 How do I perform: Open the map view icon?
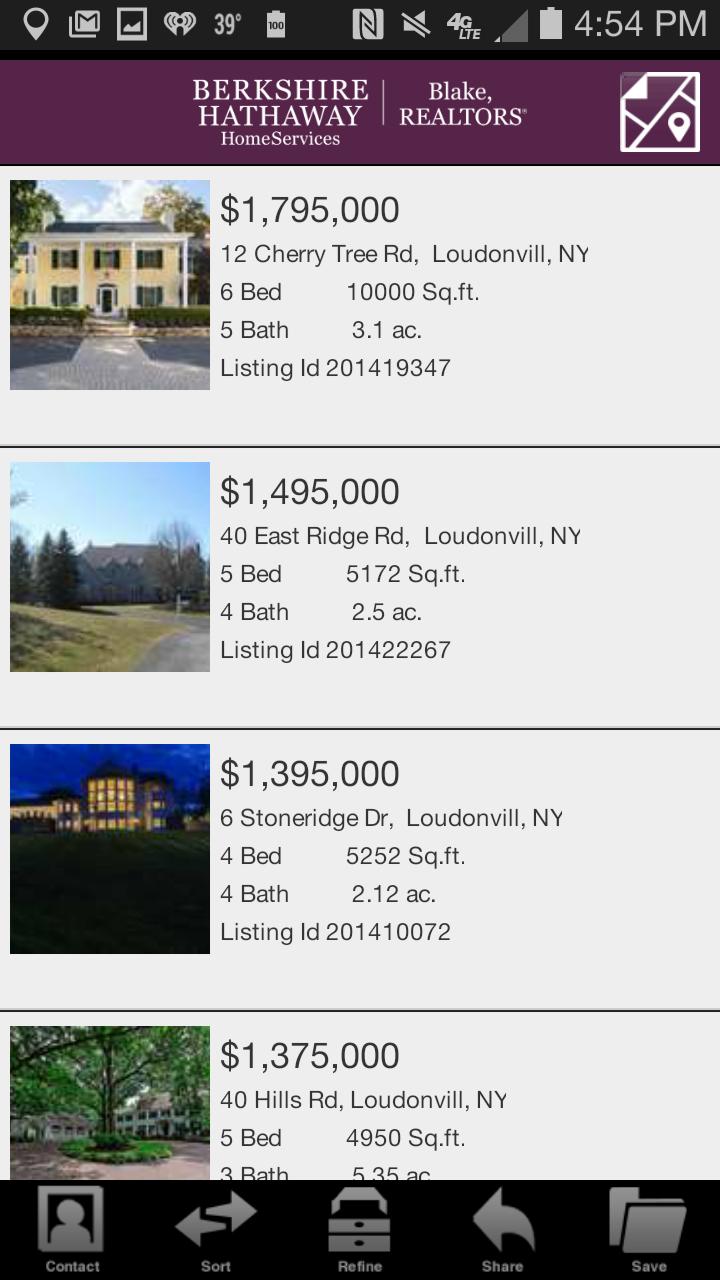(659, 112)
